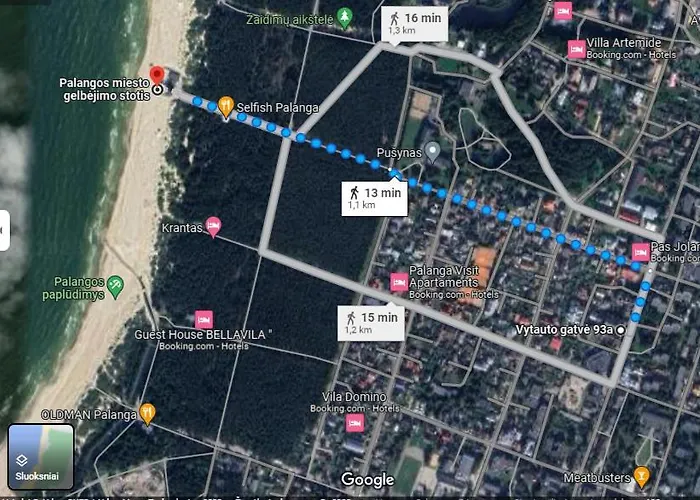Choose the 15 min alternative route
Screen dimensions: 700x500
(370, 321)
